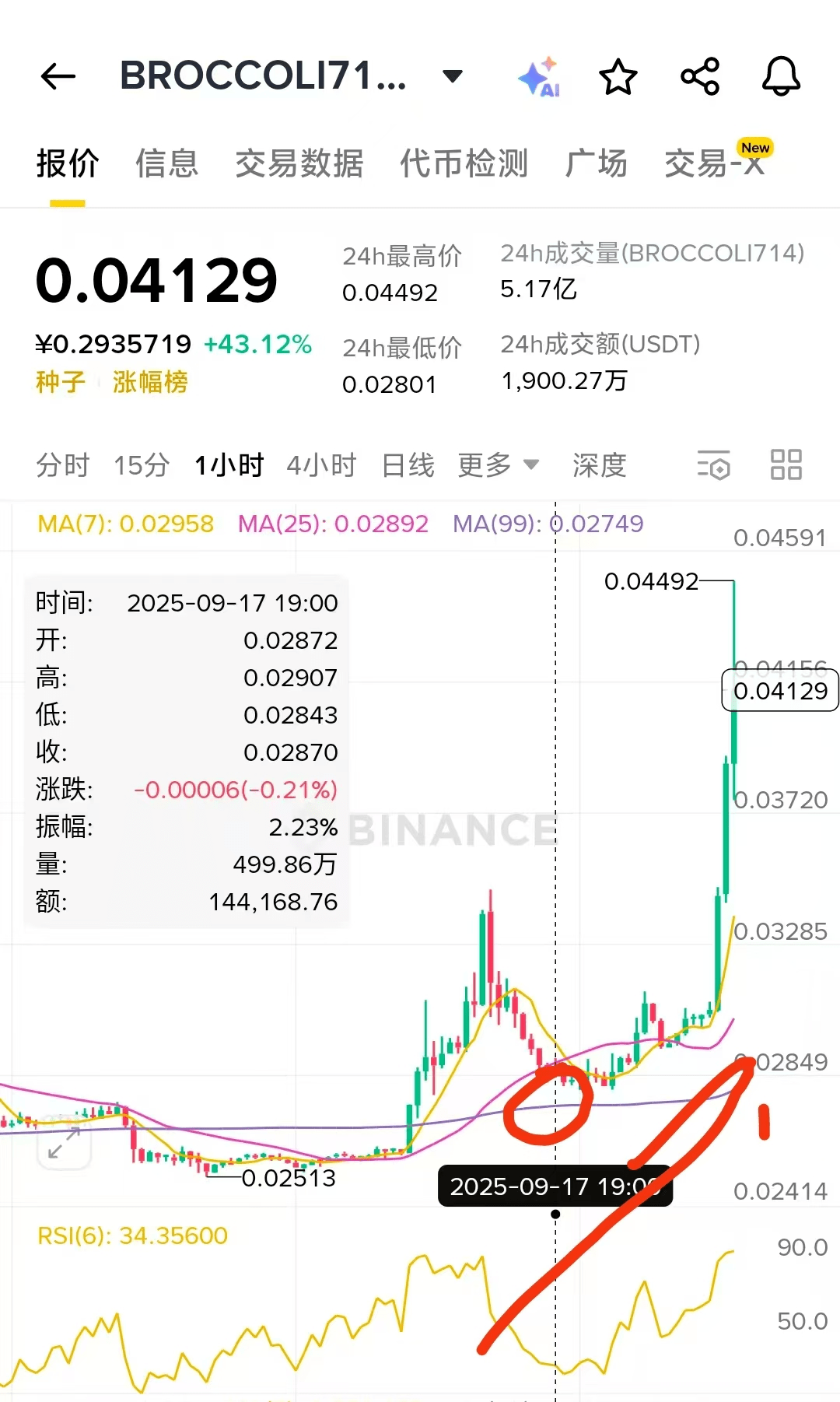Open the 代币检测 tab
This screenshot has width=840, height=1402.
[464, 163]
